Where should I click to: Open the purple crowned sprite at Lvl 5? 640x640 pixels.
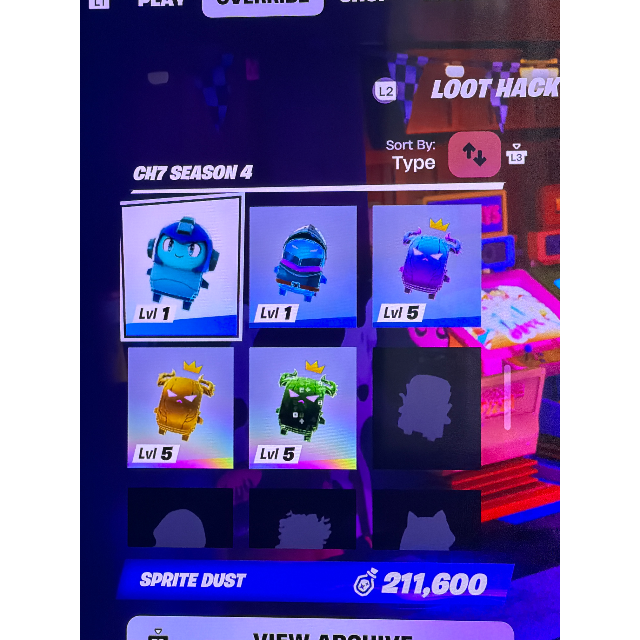pos(427,266)
